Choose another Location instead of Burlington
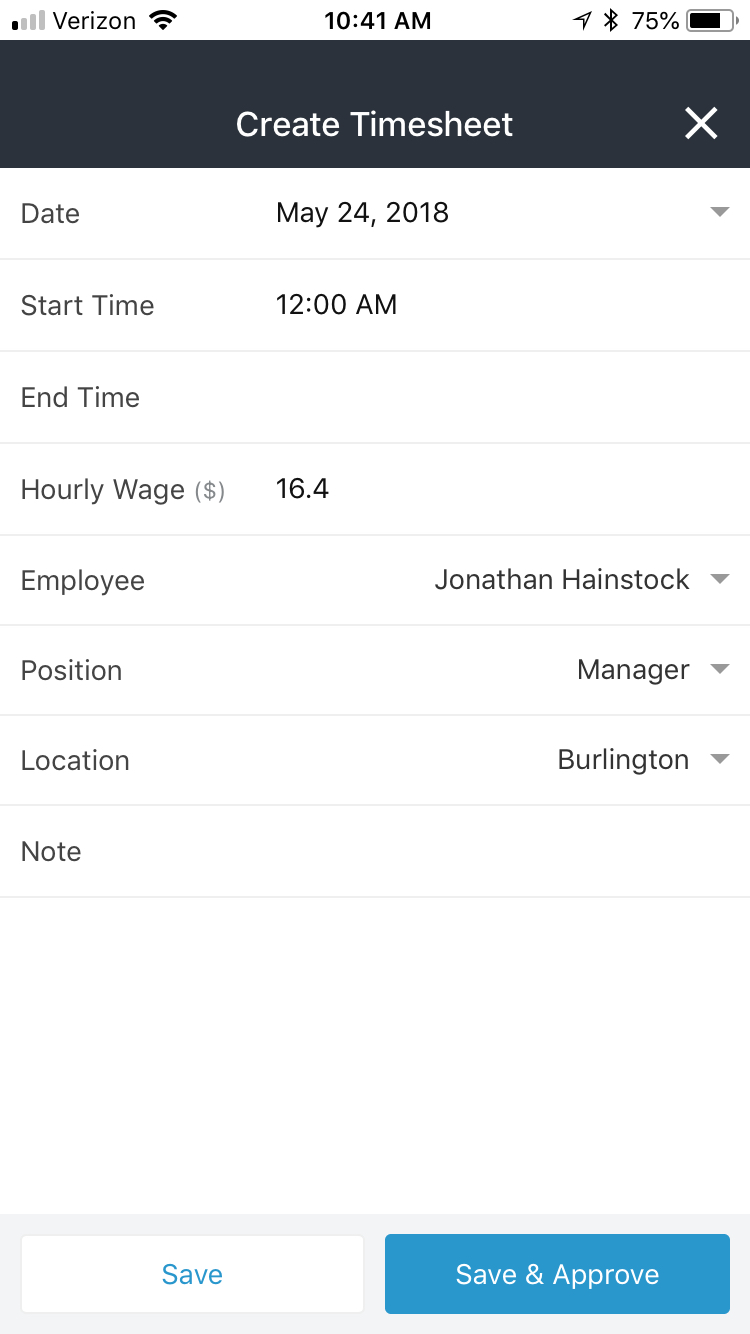 tap(375, 760)
